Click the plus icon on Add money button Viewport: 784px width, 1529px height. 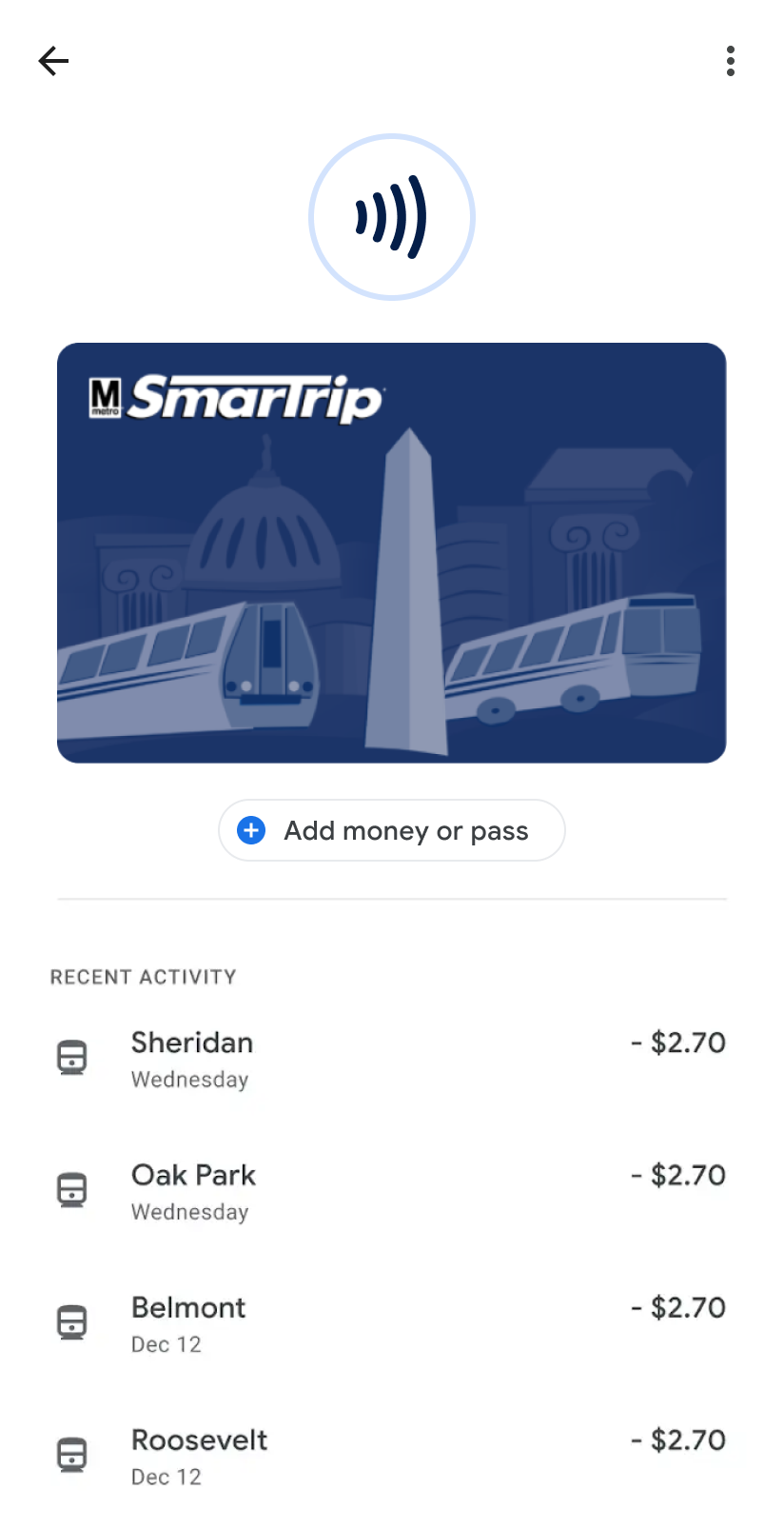pos(250,830)
